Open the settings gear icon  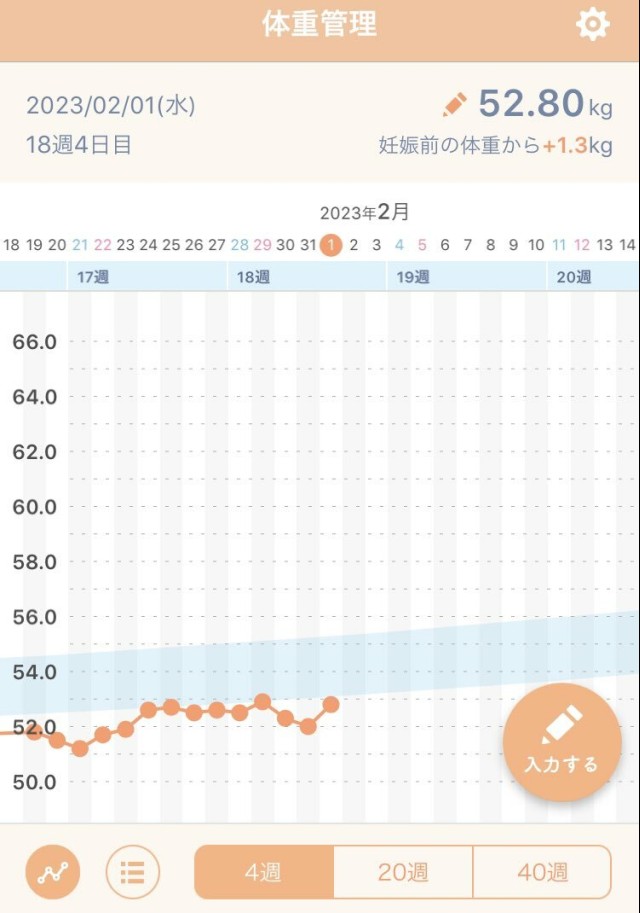pos(592,25)
